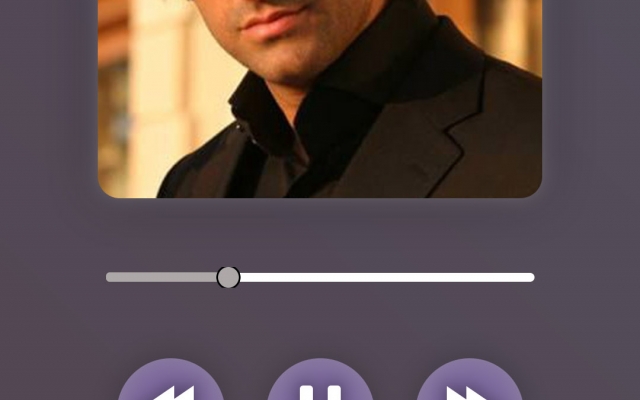Tap the rewind button
Viewport: 640px width, 400px height.
click(171, 385)
